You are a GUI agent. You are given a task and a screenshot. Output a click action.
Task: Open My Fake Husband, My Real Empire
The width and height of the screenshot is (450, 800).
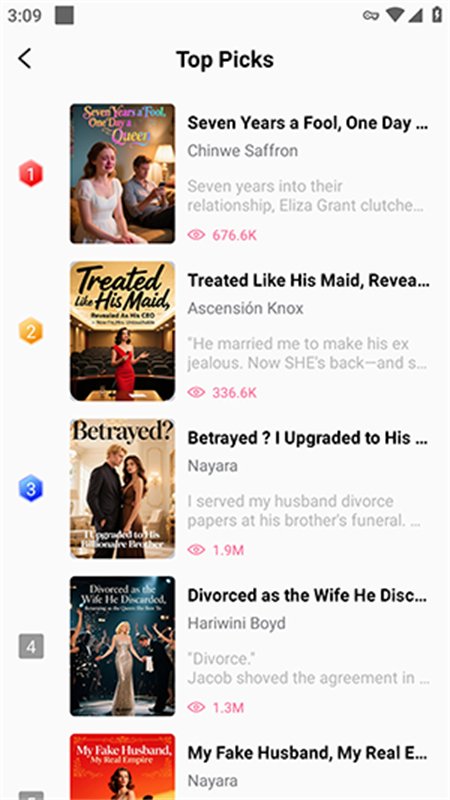click(225, 765)
